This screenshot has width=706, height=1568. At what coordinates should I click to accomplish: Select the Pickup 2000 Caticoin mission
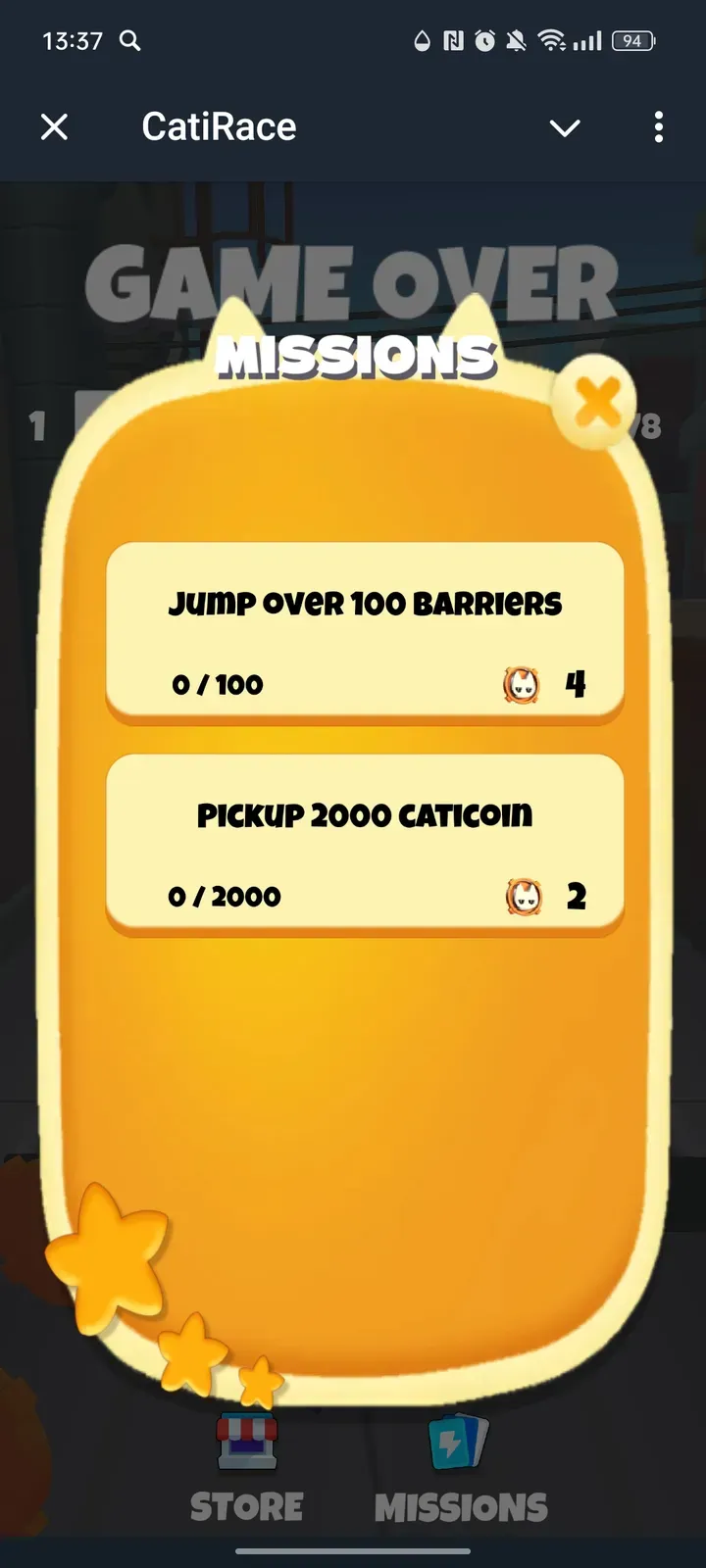365,844
